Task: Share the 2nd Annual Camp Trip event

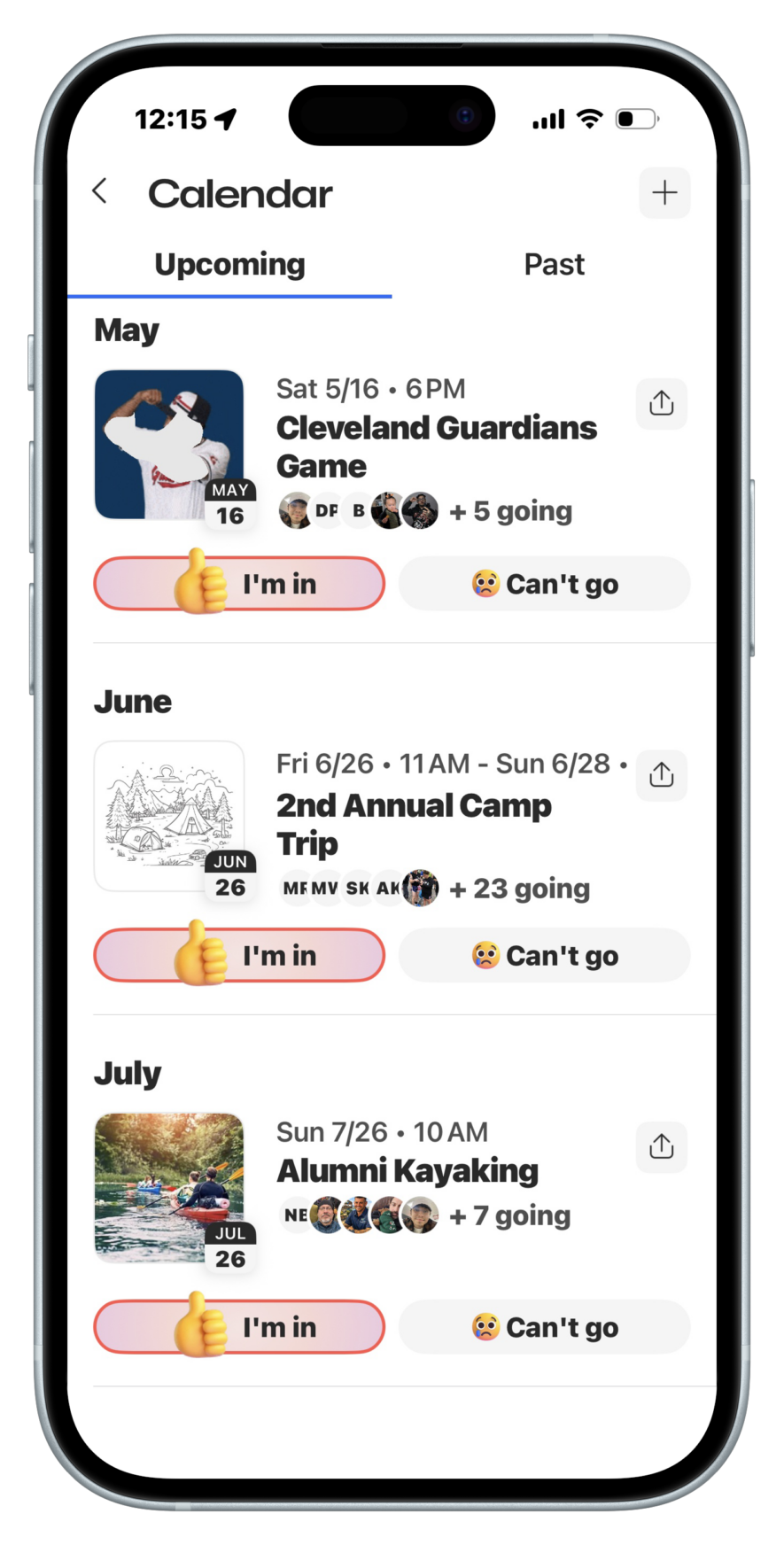Action: coord(662,775)
